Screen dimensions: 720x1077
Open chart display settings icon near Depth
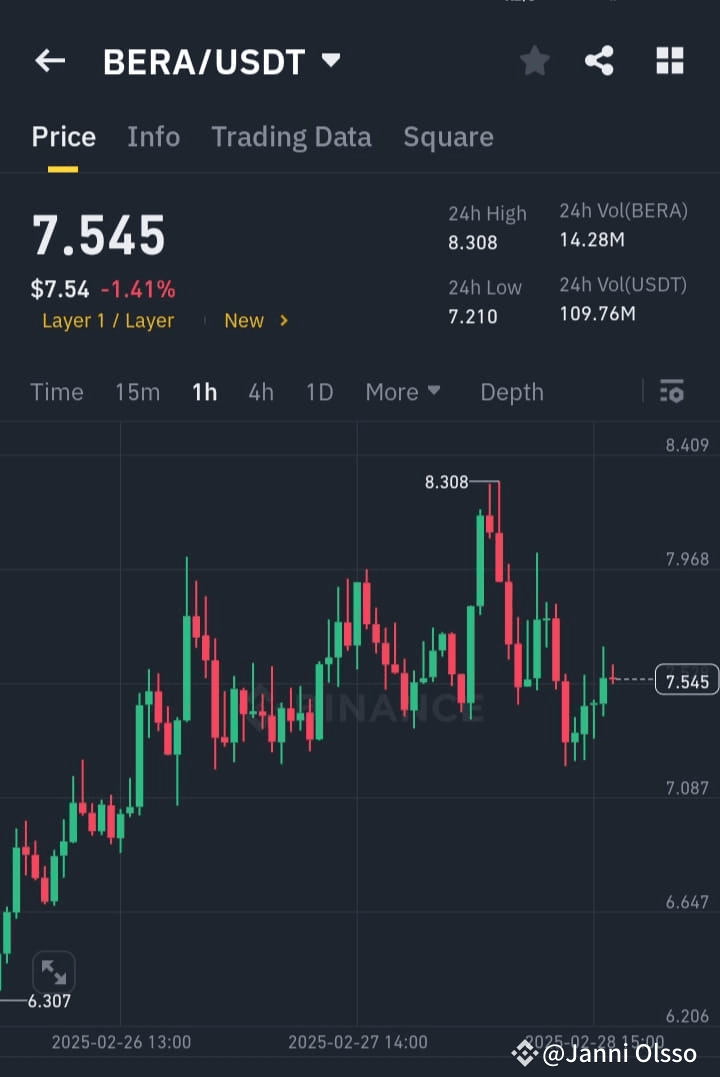671,392
